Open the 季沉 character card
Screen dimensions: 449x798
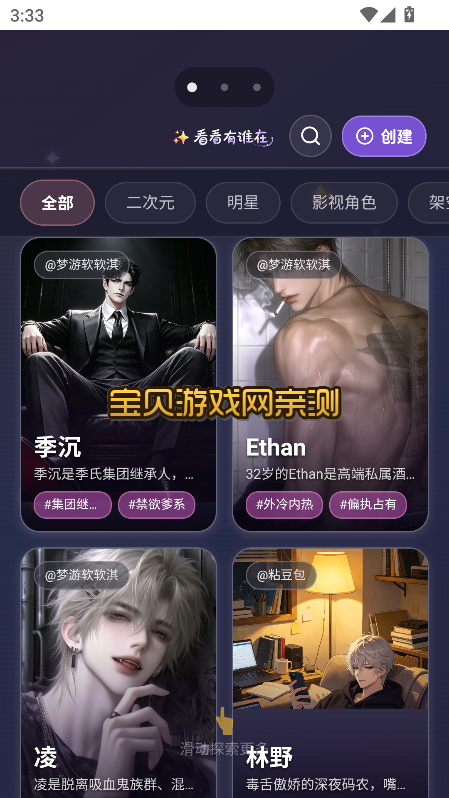(x=119, y=384)
